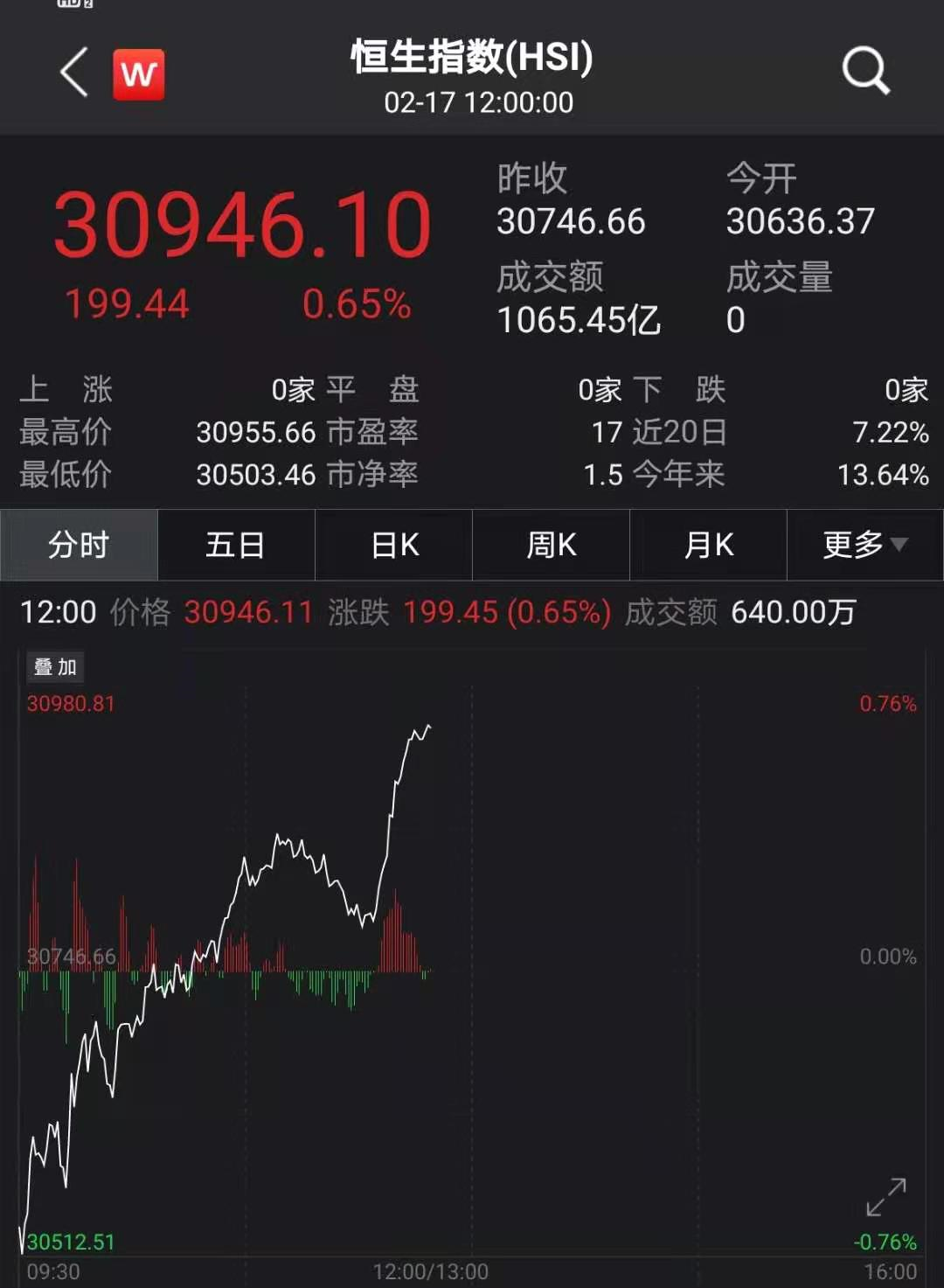The height and width of the screenshot is (1288, 944).
Task: Switch to the 五日 chart tab
Action: pos(235,545)
